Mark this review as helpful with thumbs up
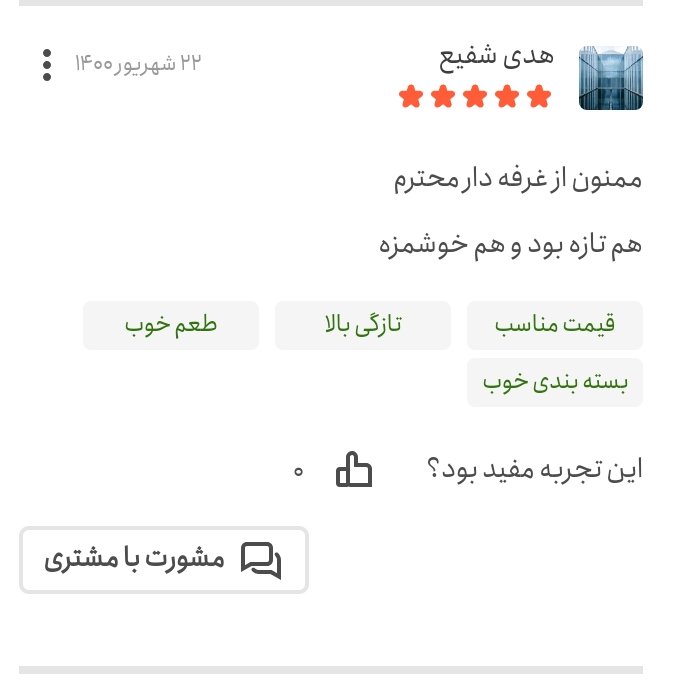 tap(354, 470)
